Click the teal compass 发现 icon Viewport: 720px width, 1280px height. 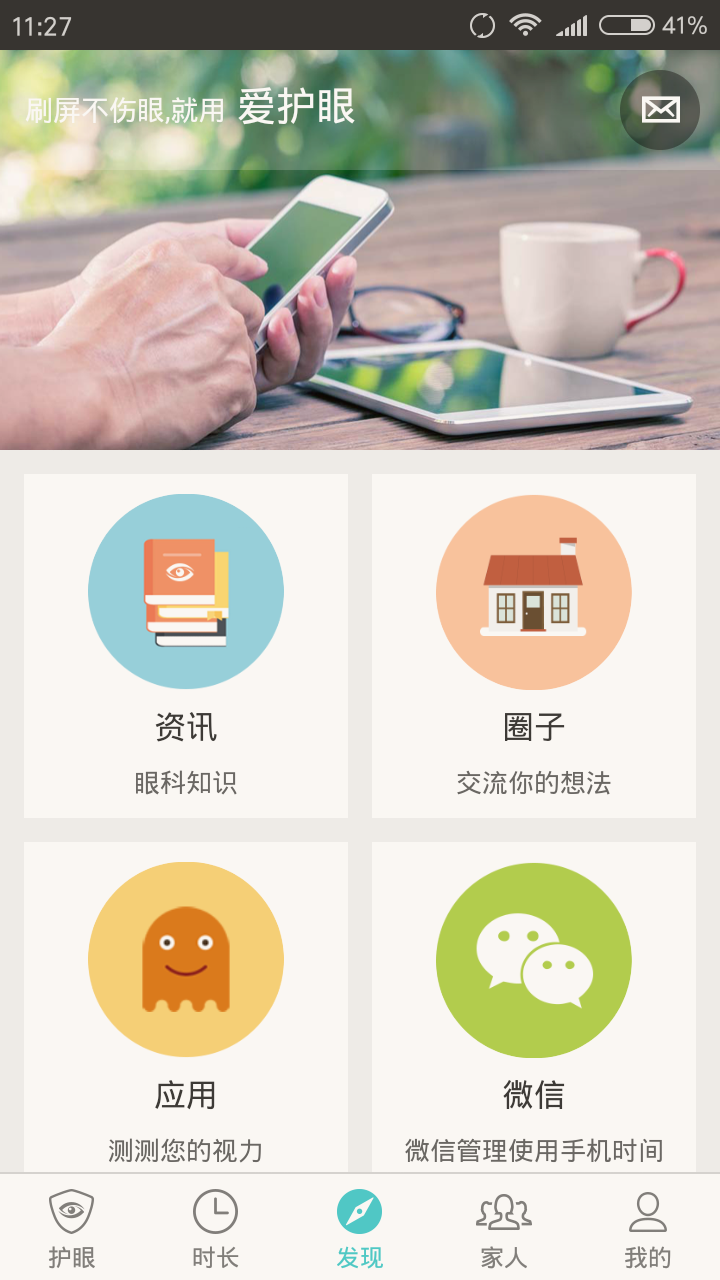[359, 1212]
